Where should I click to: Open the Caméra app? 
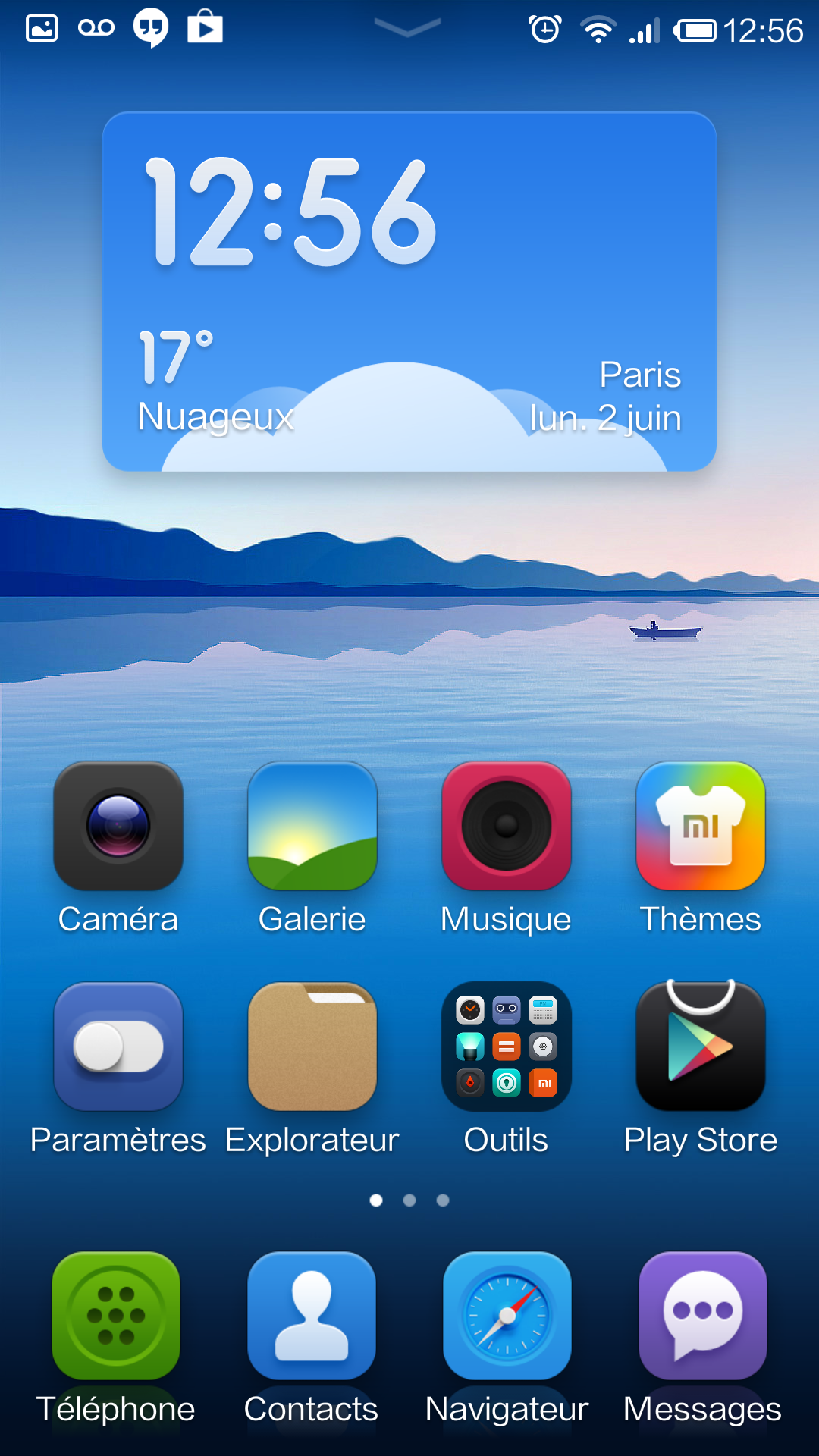pos(118,827)
